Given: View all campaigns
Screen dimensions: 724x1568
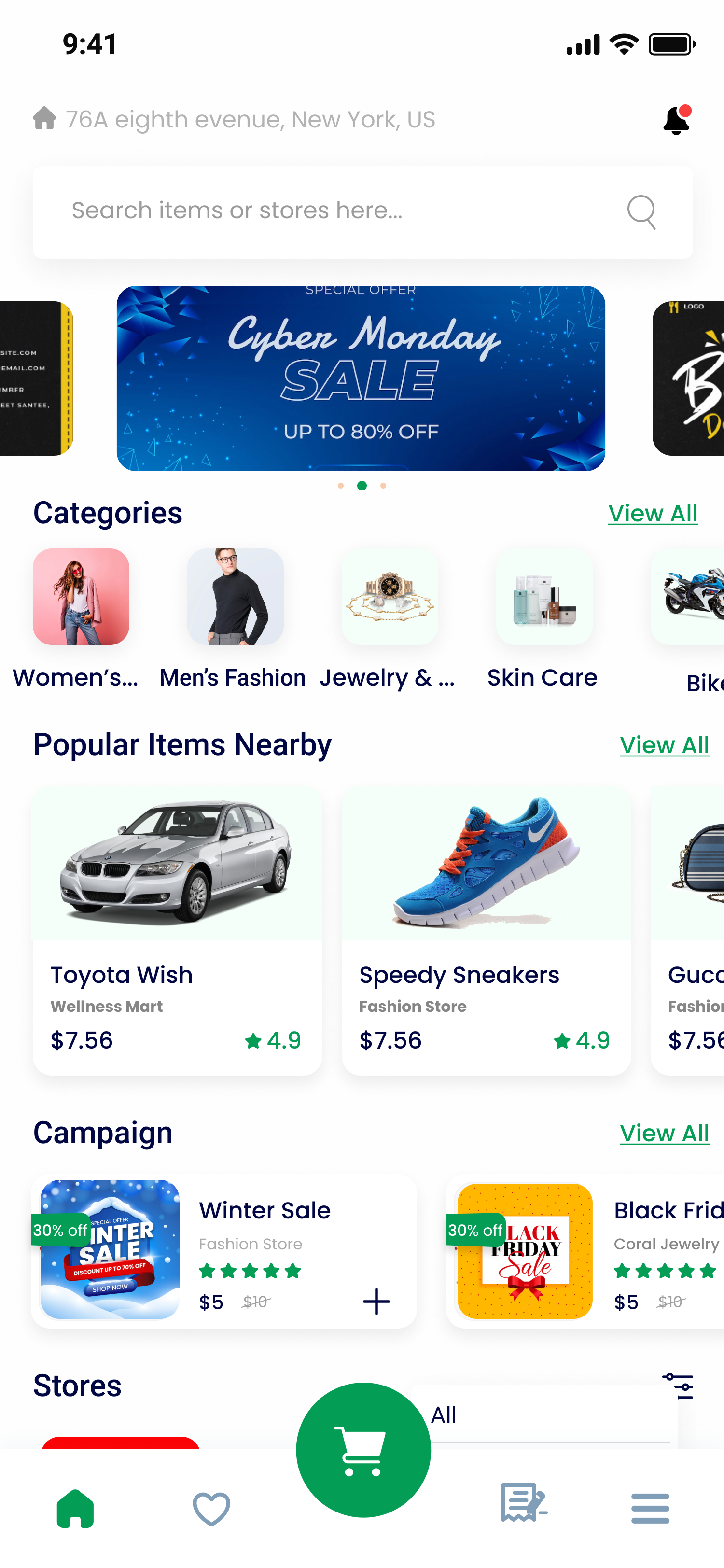Looking at the screenshot, I should (664, 1134).
